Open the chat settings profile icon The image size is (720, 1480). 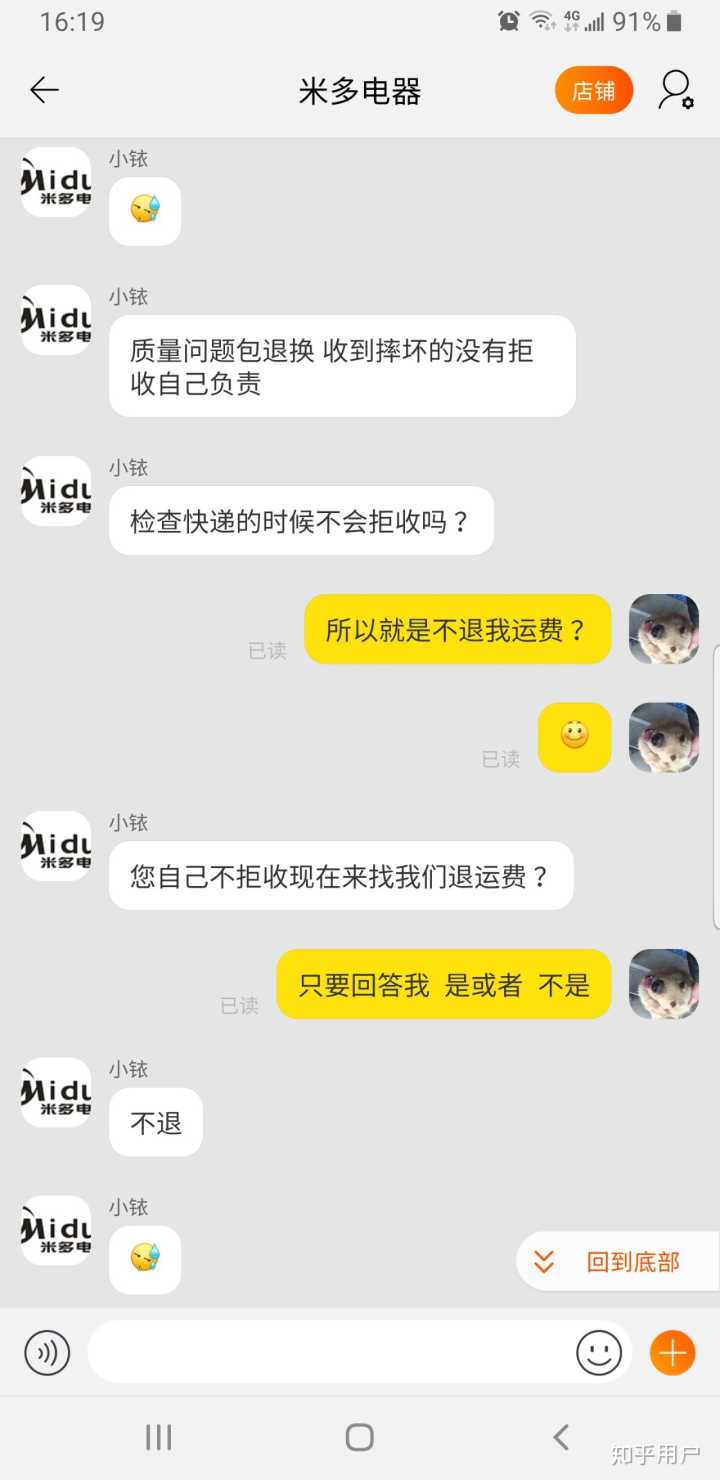[x=676, y=91]
